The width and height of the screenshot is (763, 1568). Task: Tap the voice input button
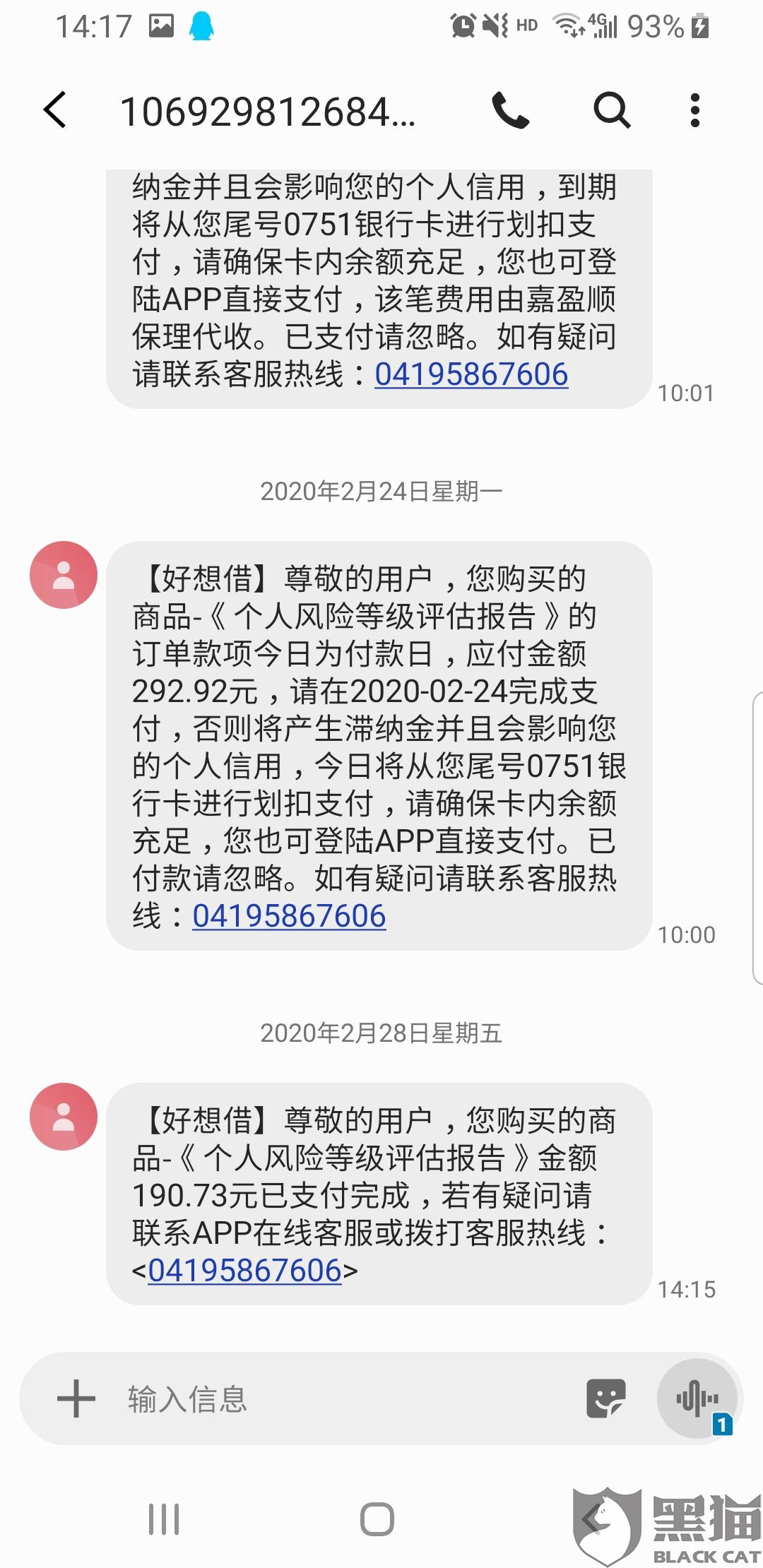tap(697, 1398)
